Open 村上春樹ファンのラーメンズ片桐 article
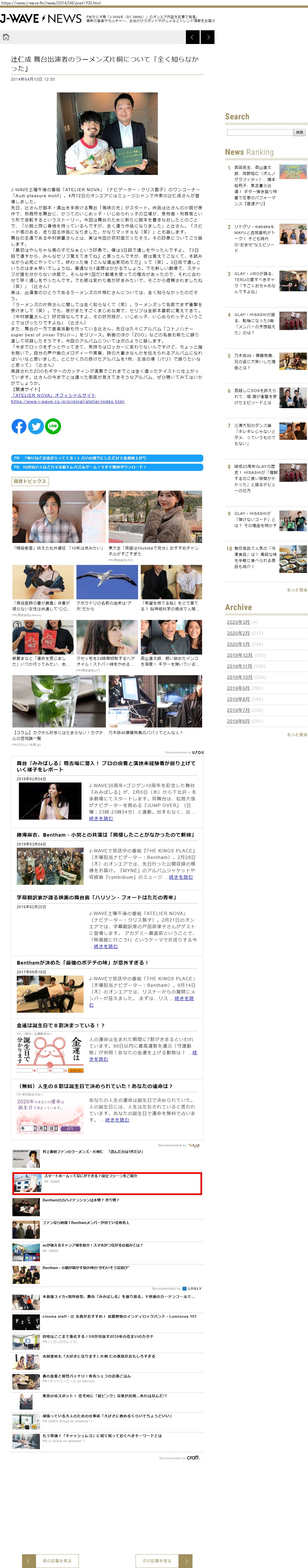Image resolution: width=308 pixels, height=1568 pixels. click(92, 1151)
